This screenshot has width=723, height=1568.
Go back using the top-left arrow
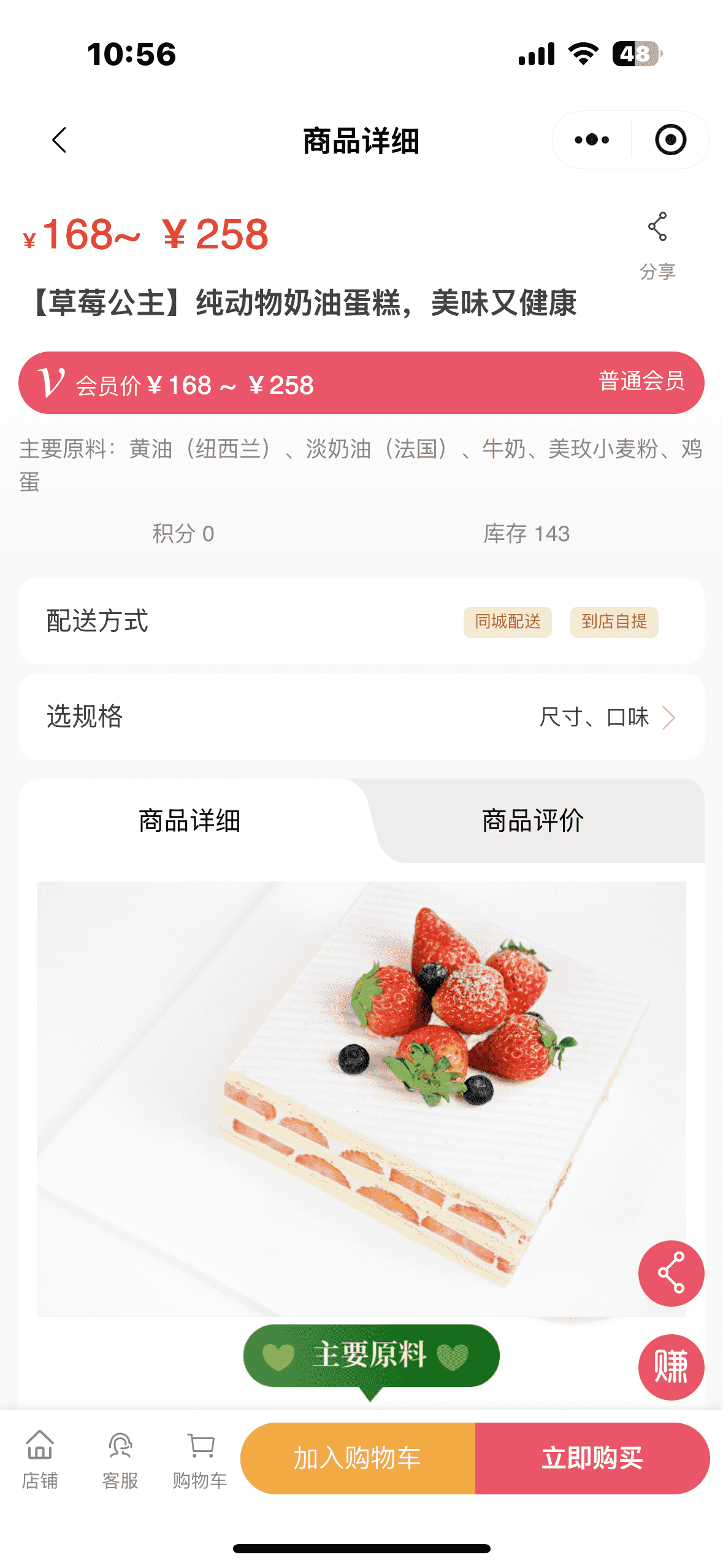coord(59,140)
